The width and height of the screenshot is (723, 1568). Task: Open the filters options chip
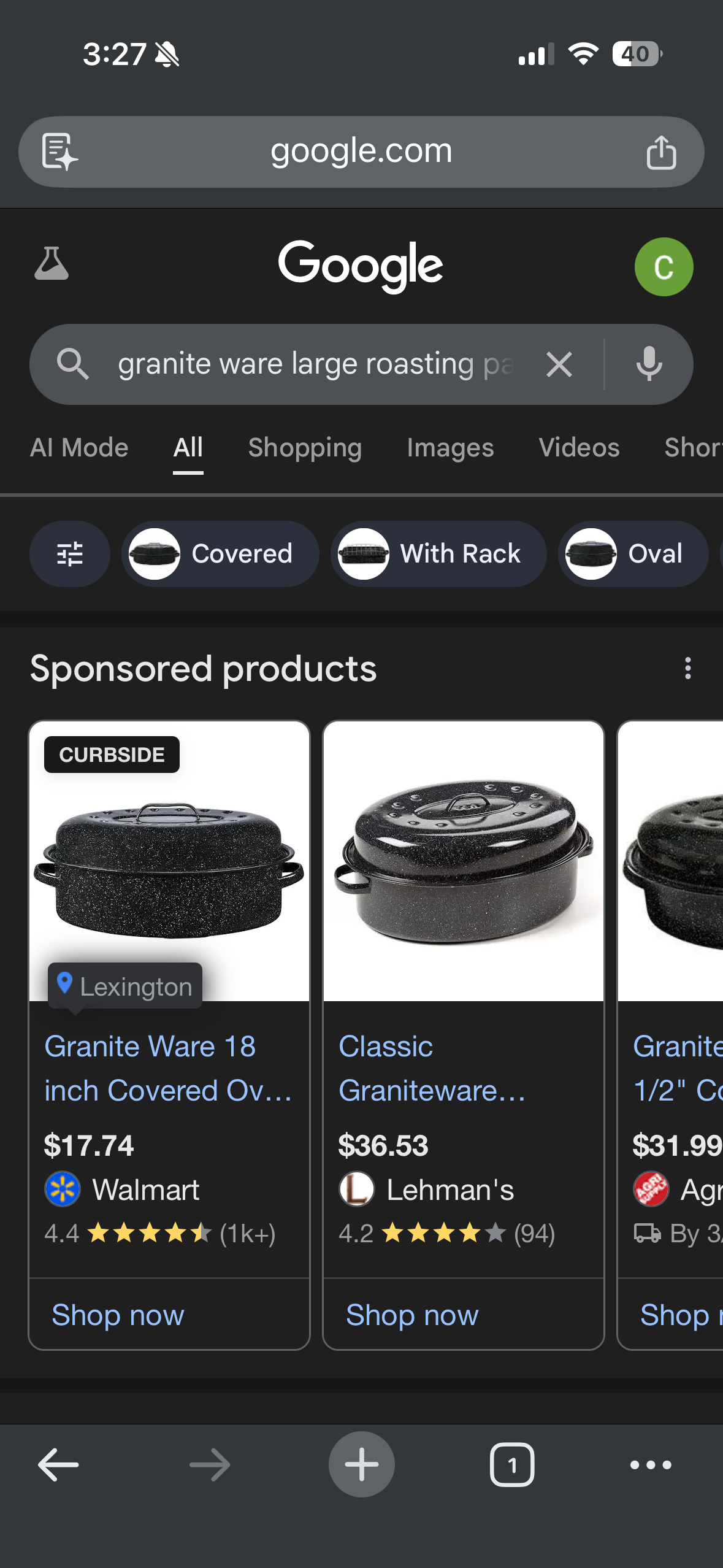pyautogui.click(x=70, y=554)
